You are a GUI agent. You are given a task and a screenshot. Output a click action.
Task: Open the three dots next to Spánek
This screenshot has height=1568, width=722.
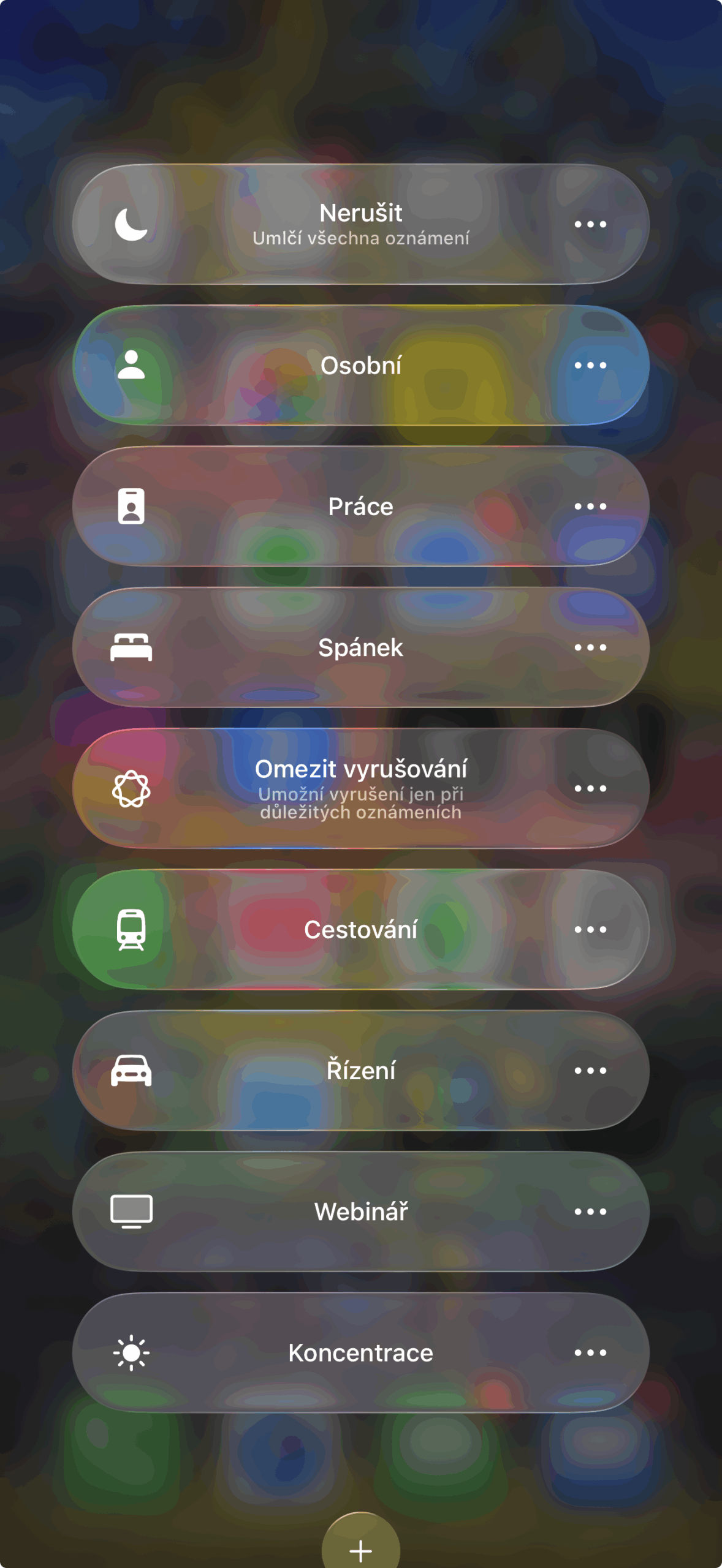(590, 647)
